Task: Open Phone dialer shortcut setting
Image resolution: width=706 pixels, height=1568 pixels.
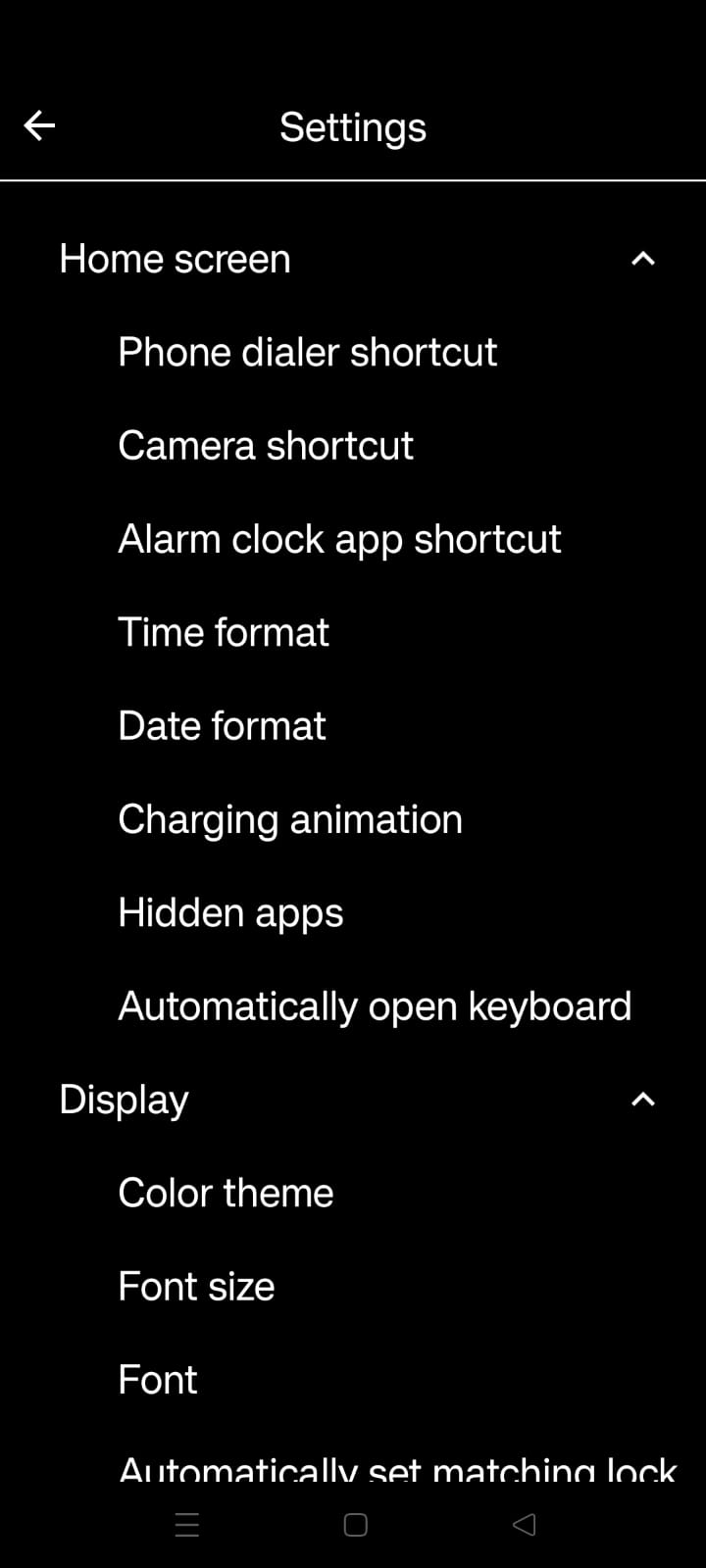Action: [x=307, y=352]
